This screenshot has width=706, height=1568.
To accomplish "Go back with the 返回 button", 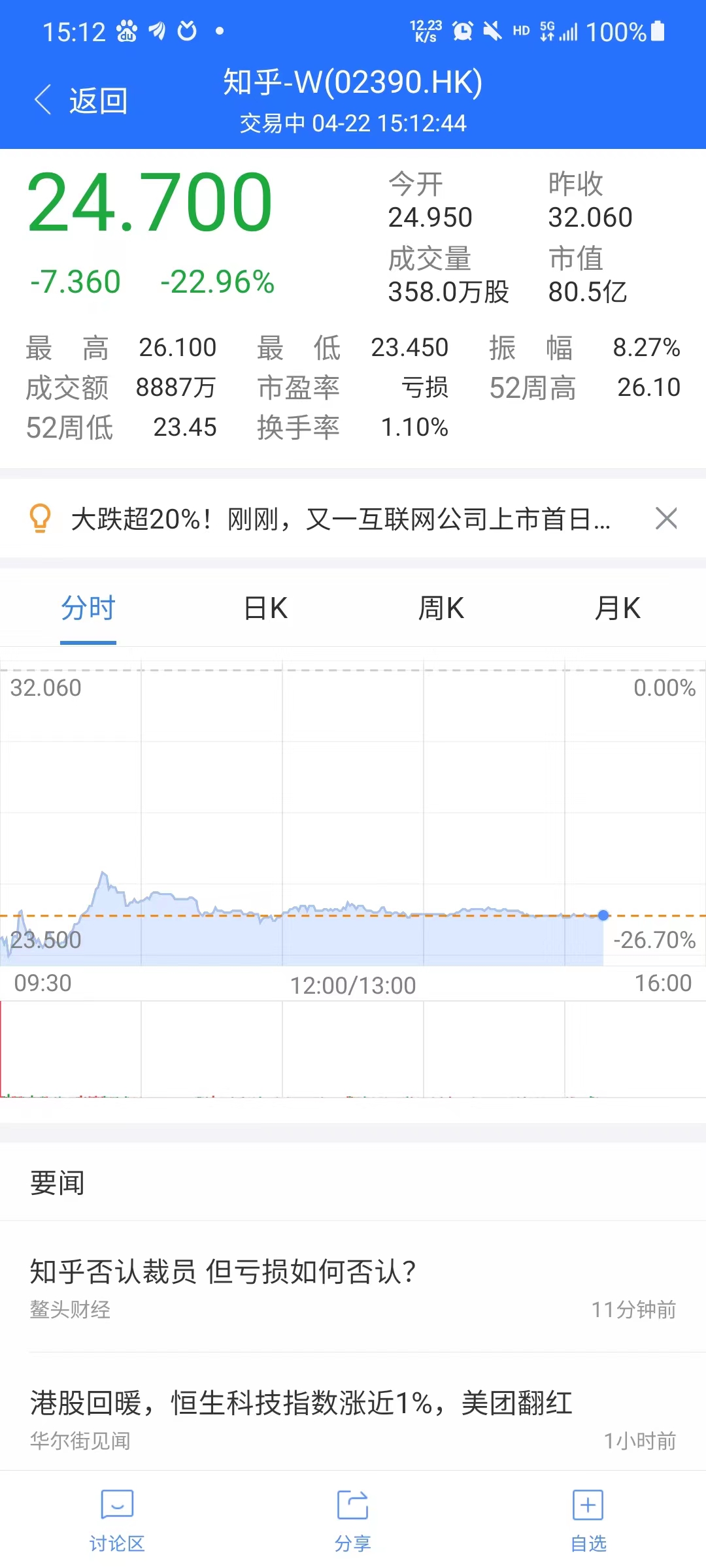I will click(x=81, y=101).
